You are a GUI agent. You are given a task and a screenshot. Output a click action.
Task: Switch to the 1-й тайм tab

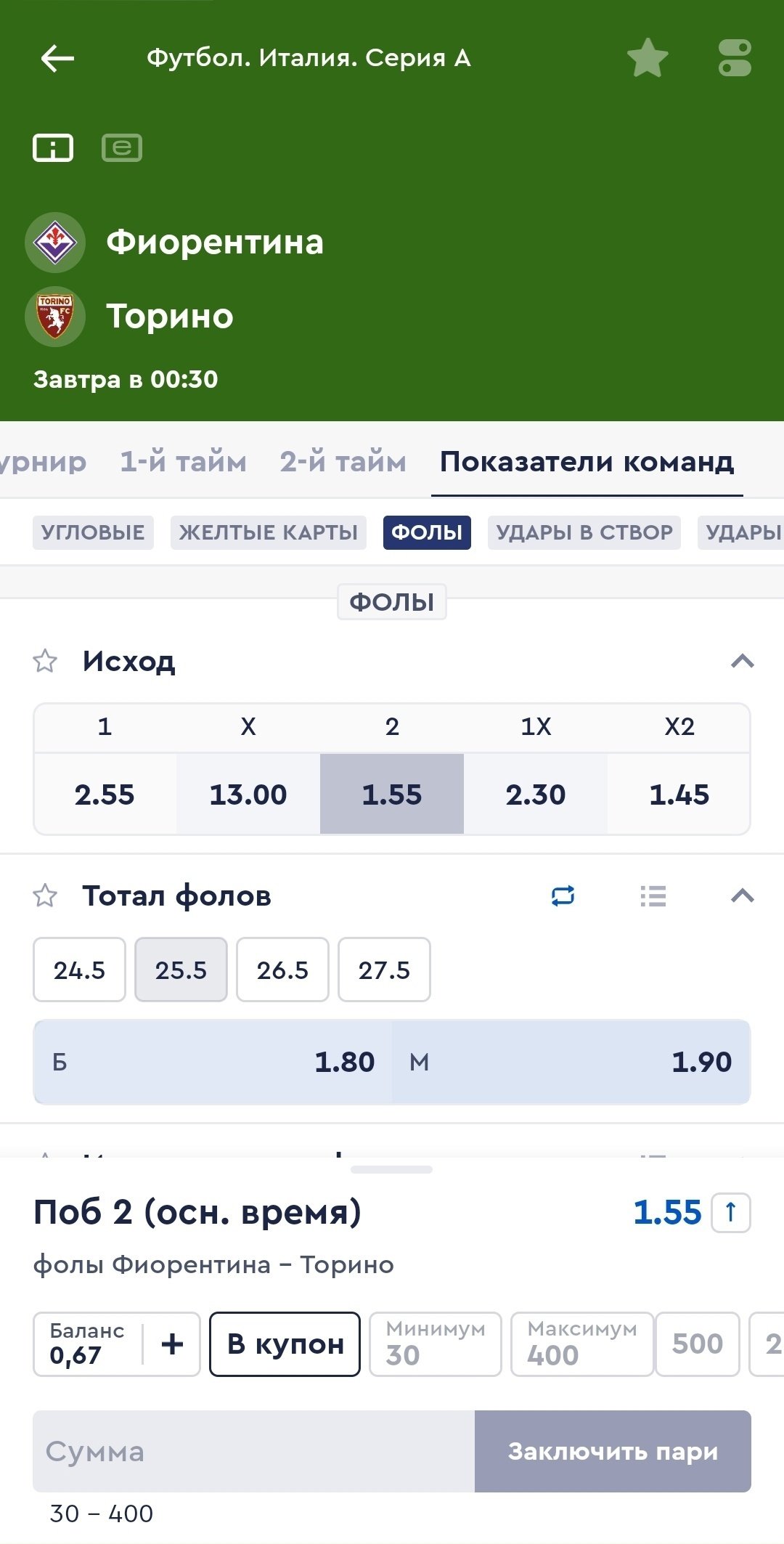183,462
